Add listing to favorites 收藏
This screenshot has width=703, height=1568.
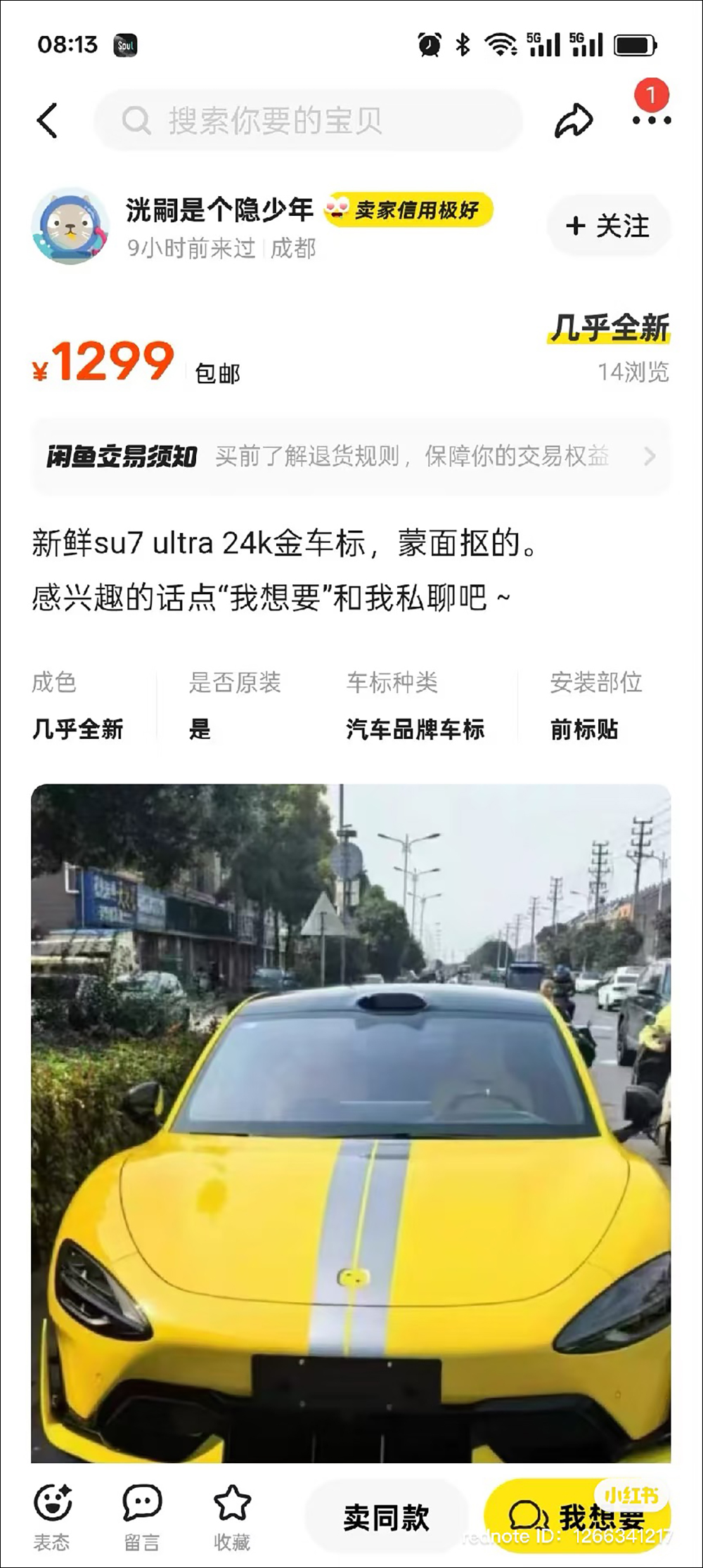pyautogui.click(x=232, y=1518)
